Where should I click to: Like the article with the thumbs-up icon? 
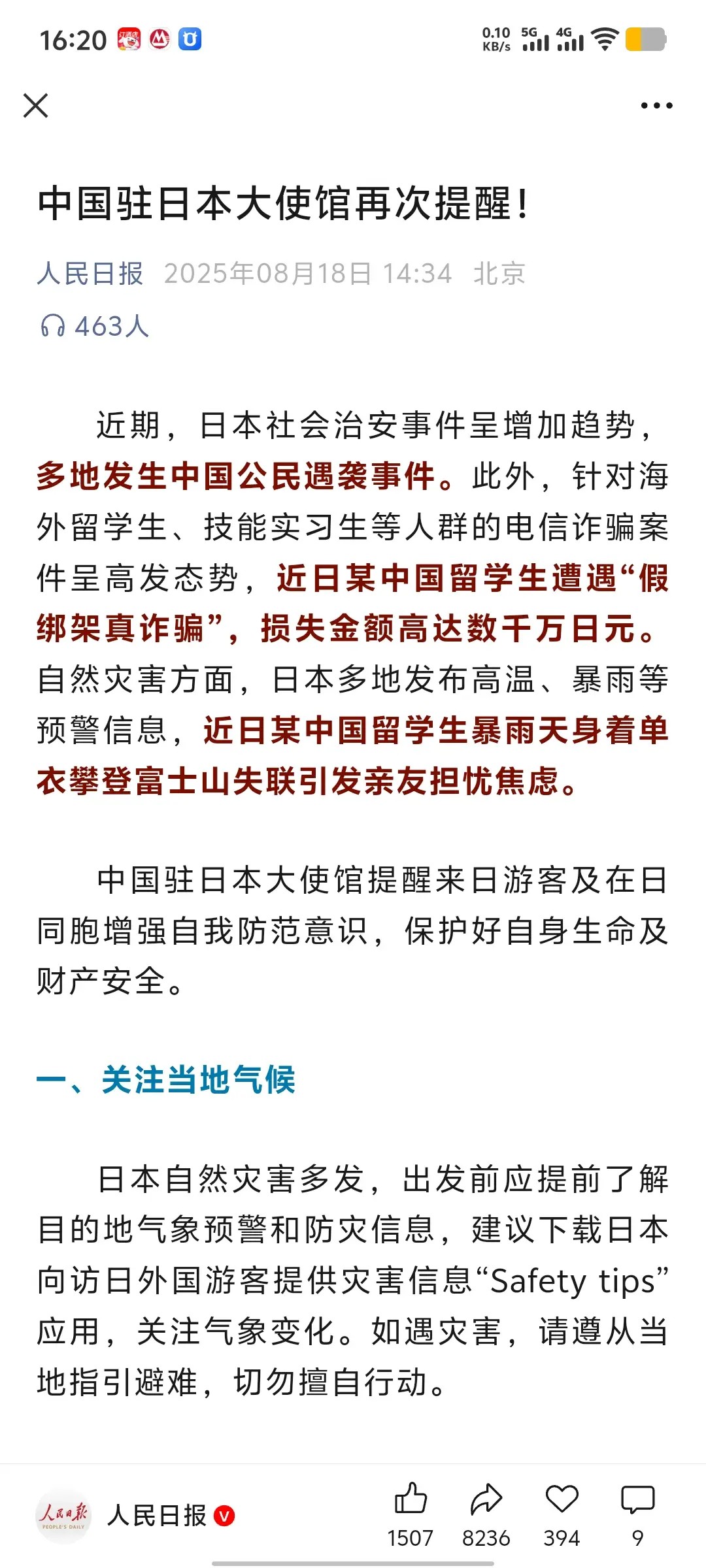(411, 1499)
